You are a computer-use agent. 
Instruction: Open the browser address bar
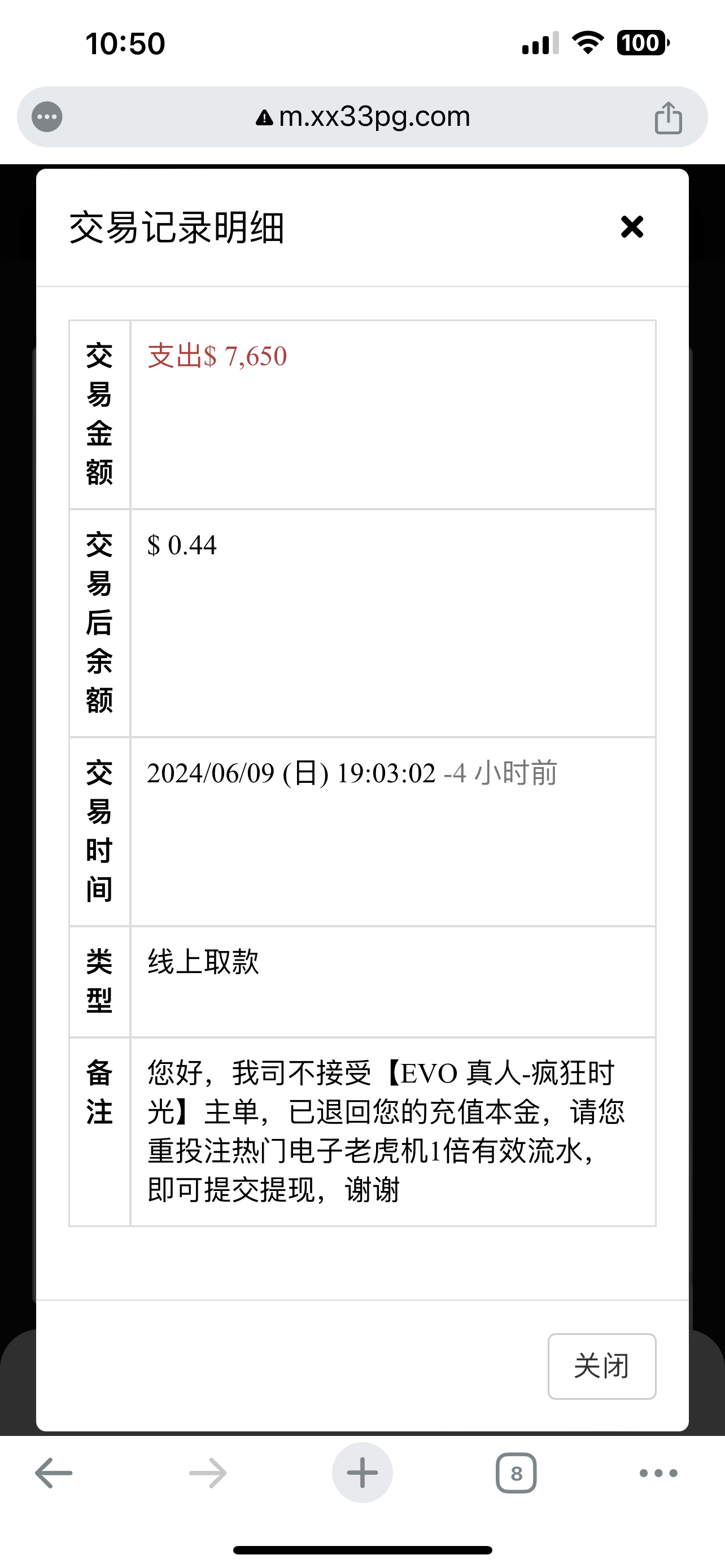pos(363,116)
